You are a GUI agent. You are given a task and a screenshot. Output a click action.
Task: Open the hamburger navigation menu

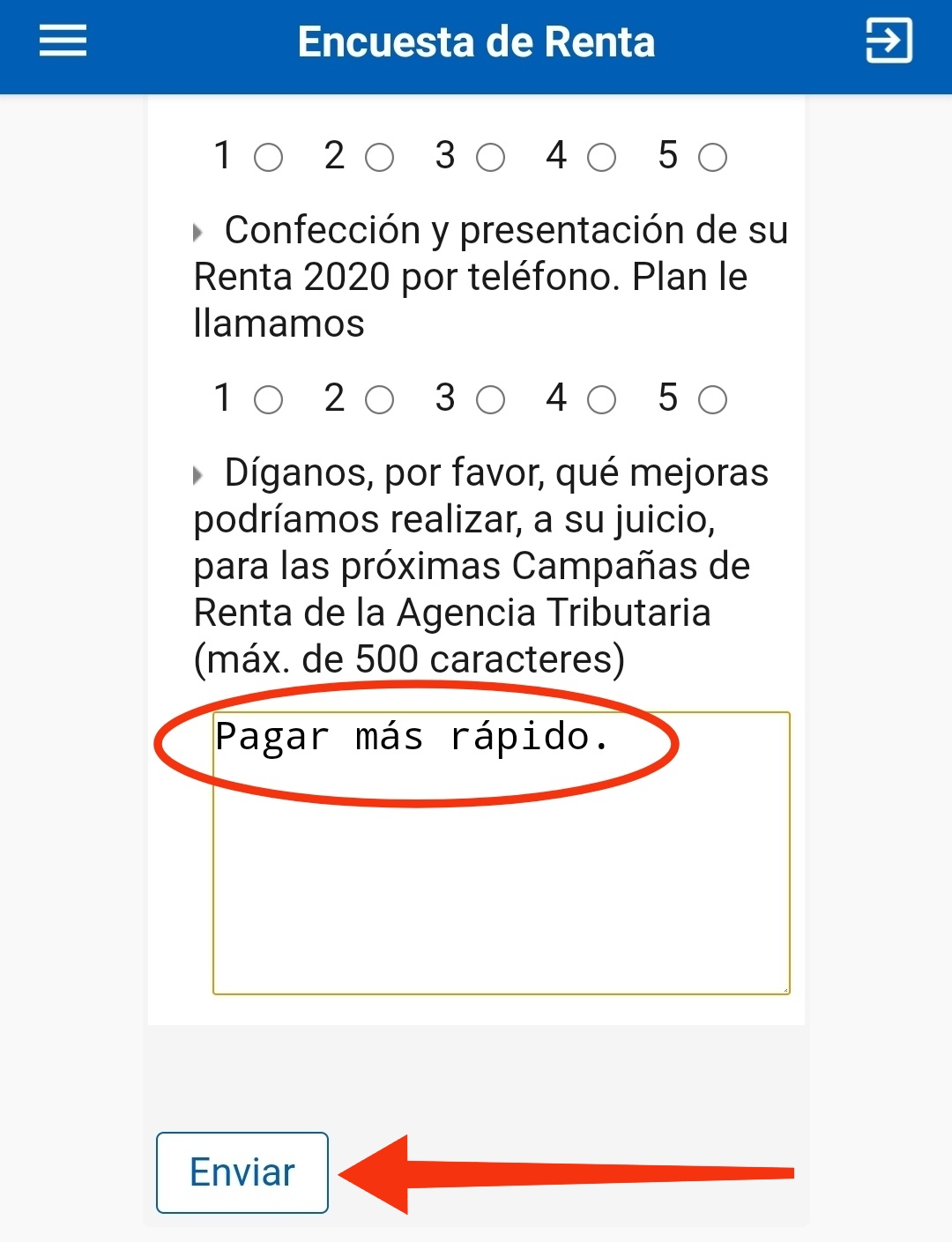(x=63, y=41)
